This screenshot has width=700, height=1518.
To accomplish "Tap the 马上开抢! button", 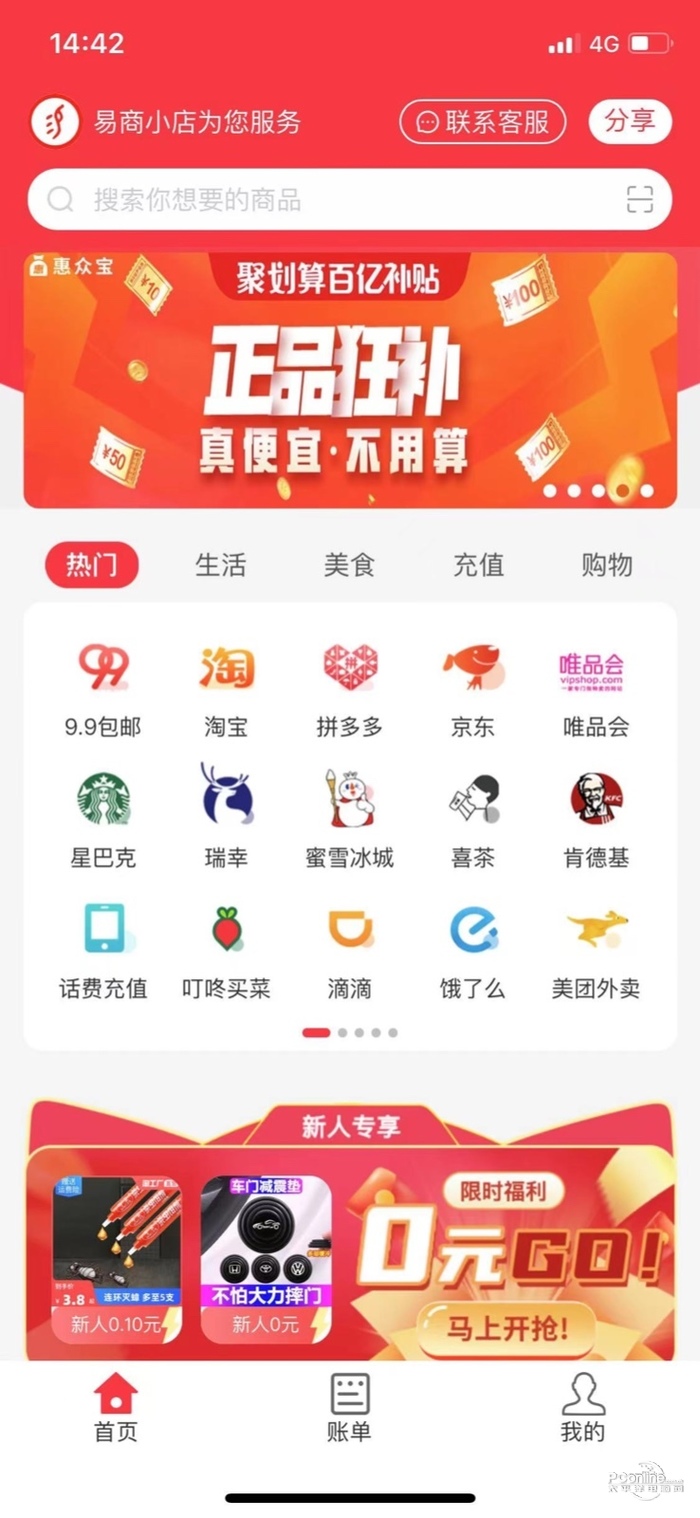I will click(x=507, y=1329).
